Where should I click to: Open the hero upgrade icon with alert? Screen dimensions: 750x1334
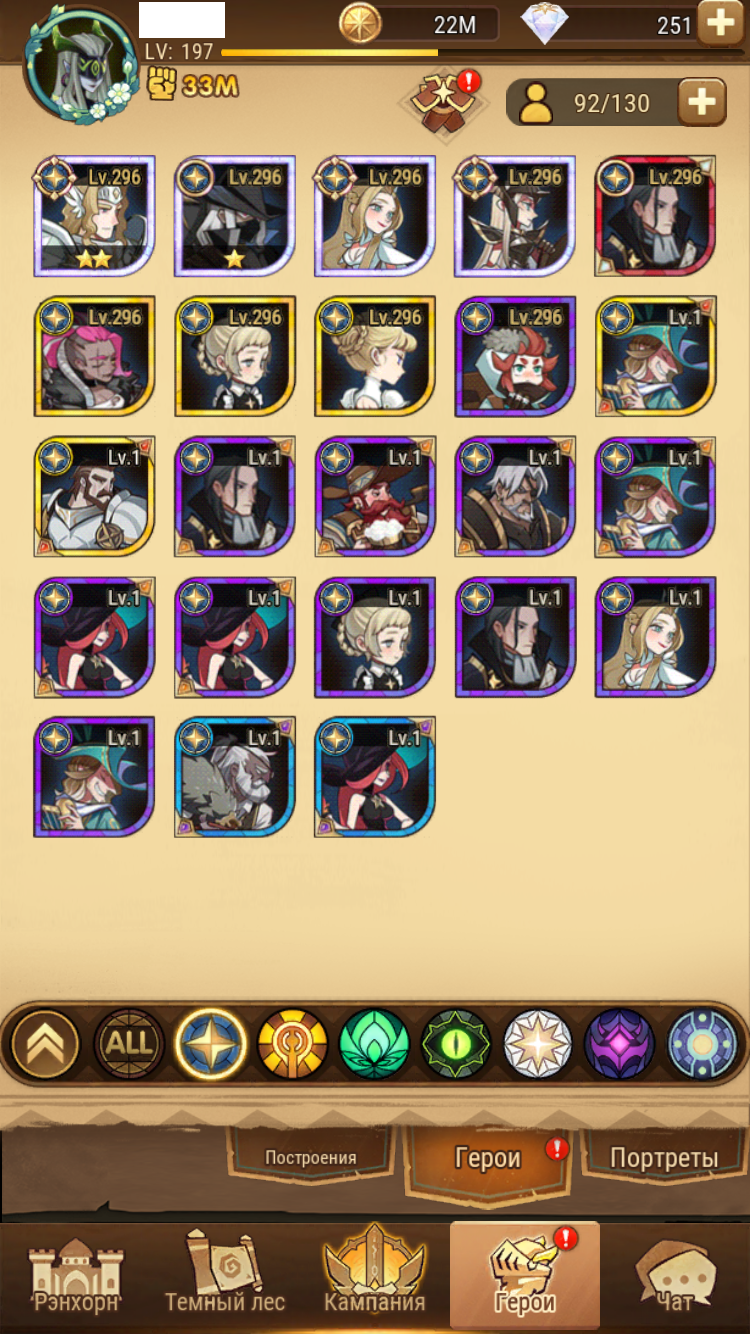tap(444, 102)
